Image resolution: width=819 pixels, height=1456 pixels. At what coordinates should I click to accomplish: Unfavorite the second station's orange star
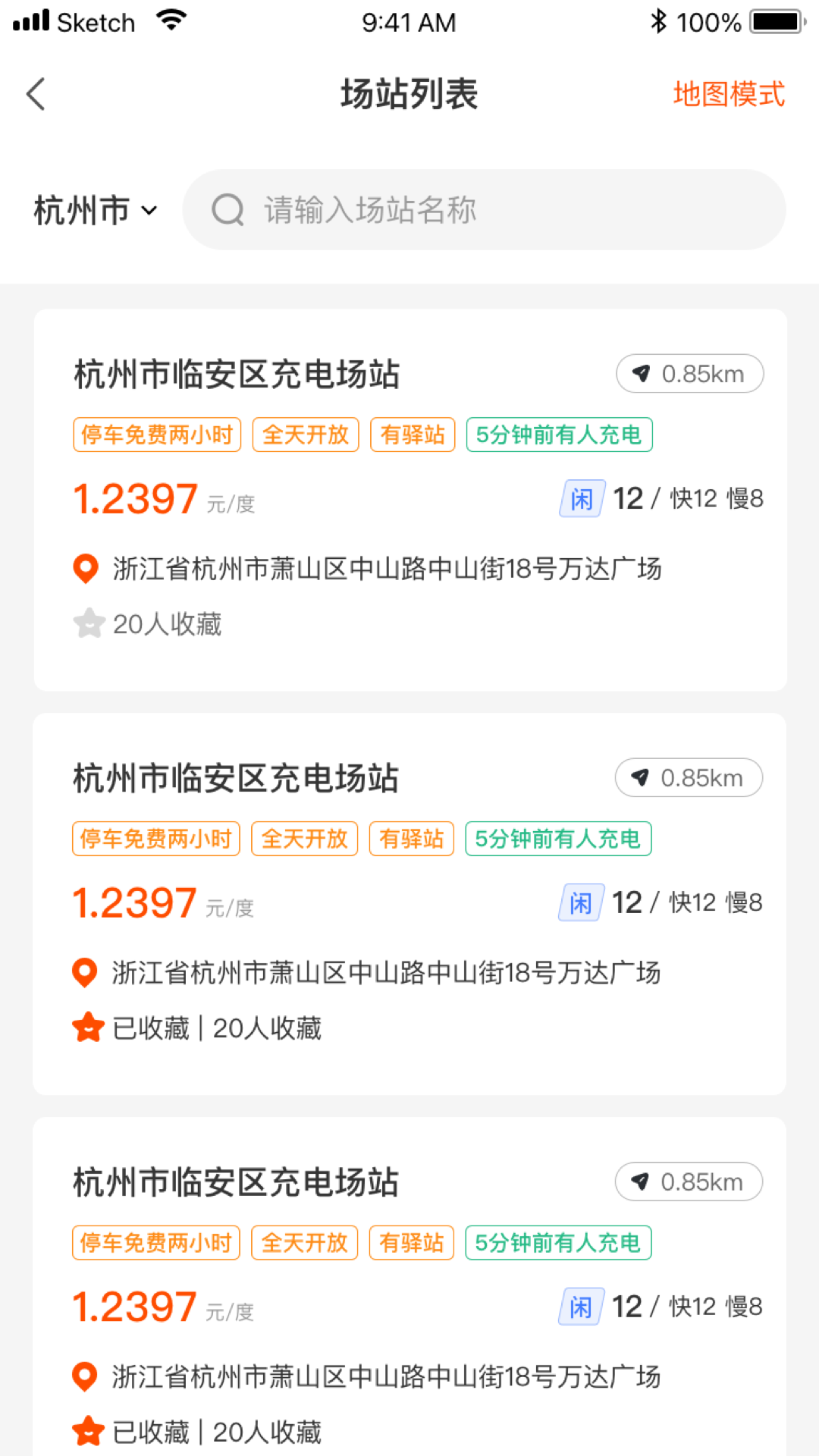coord(88,1028)
